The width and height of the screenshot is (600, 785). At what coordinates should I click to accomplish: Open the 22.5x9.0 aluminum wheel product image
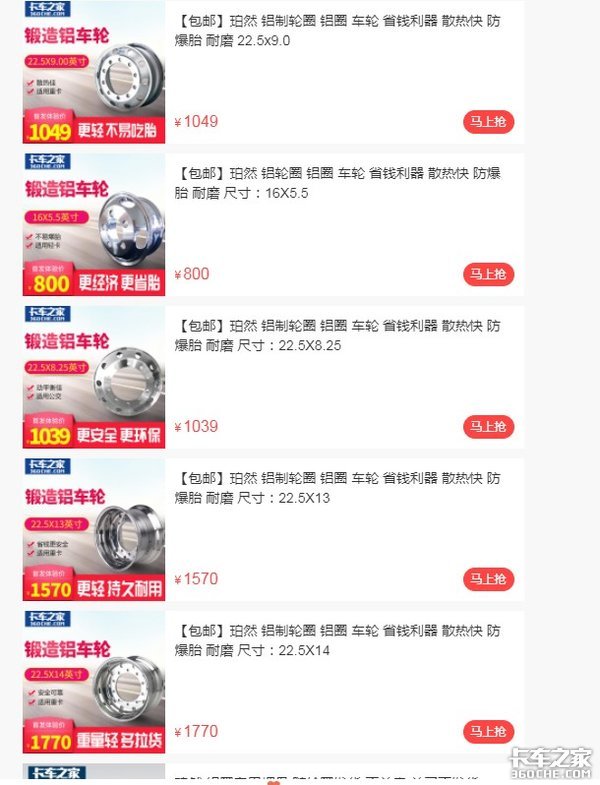click(94, 72)
